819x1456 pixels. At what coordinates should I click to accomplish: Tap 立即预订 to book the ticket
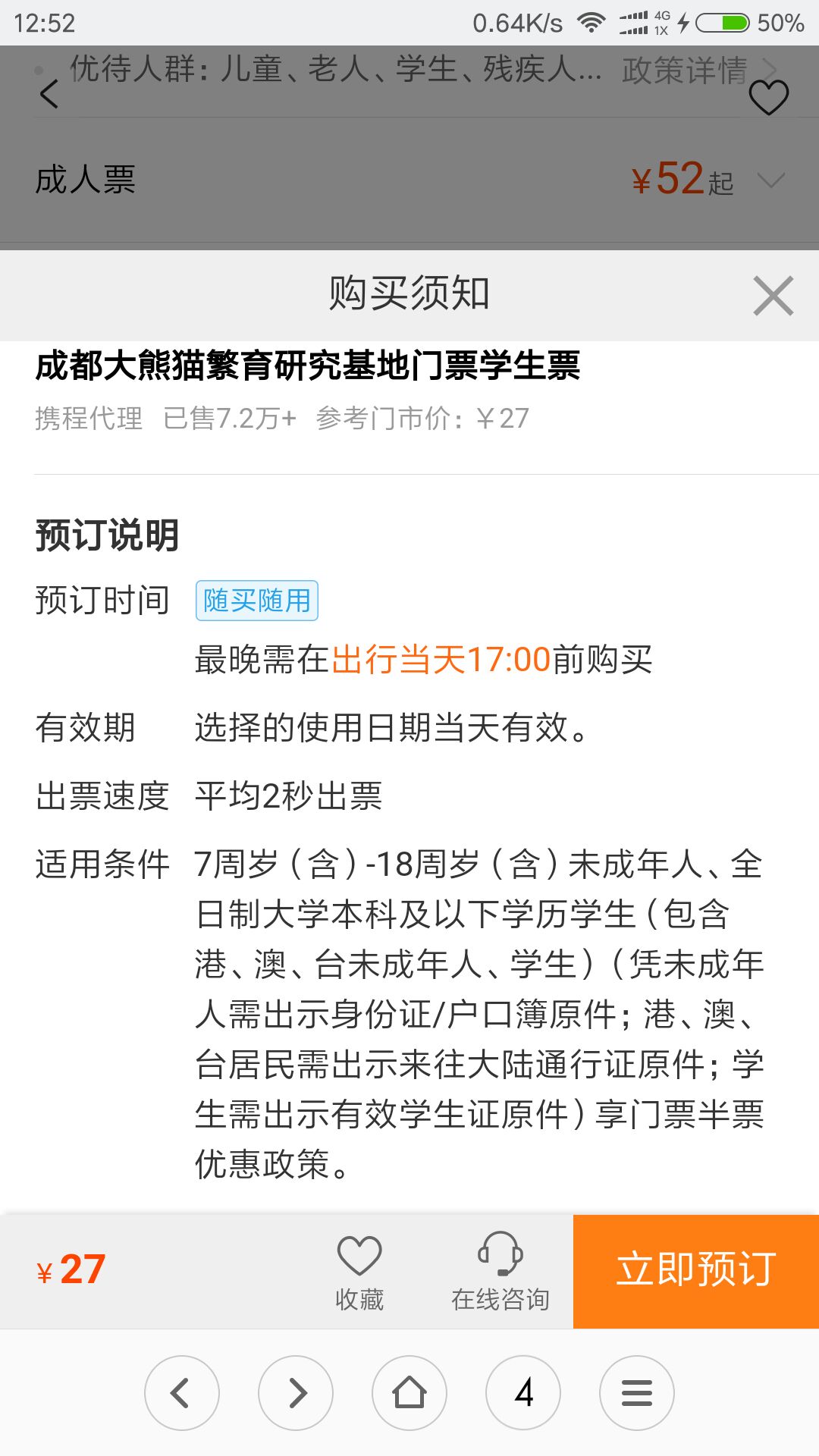(x=695, y=1271)
